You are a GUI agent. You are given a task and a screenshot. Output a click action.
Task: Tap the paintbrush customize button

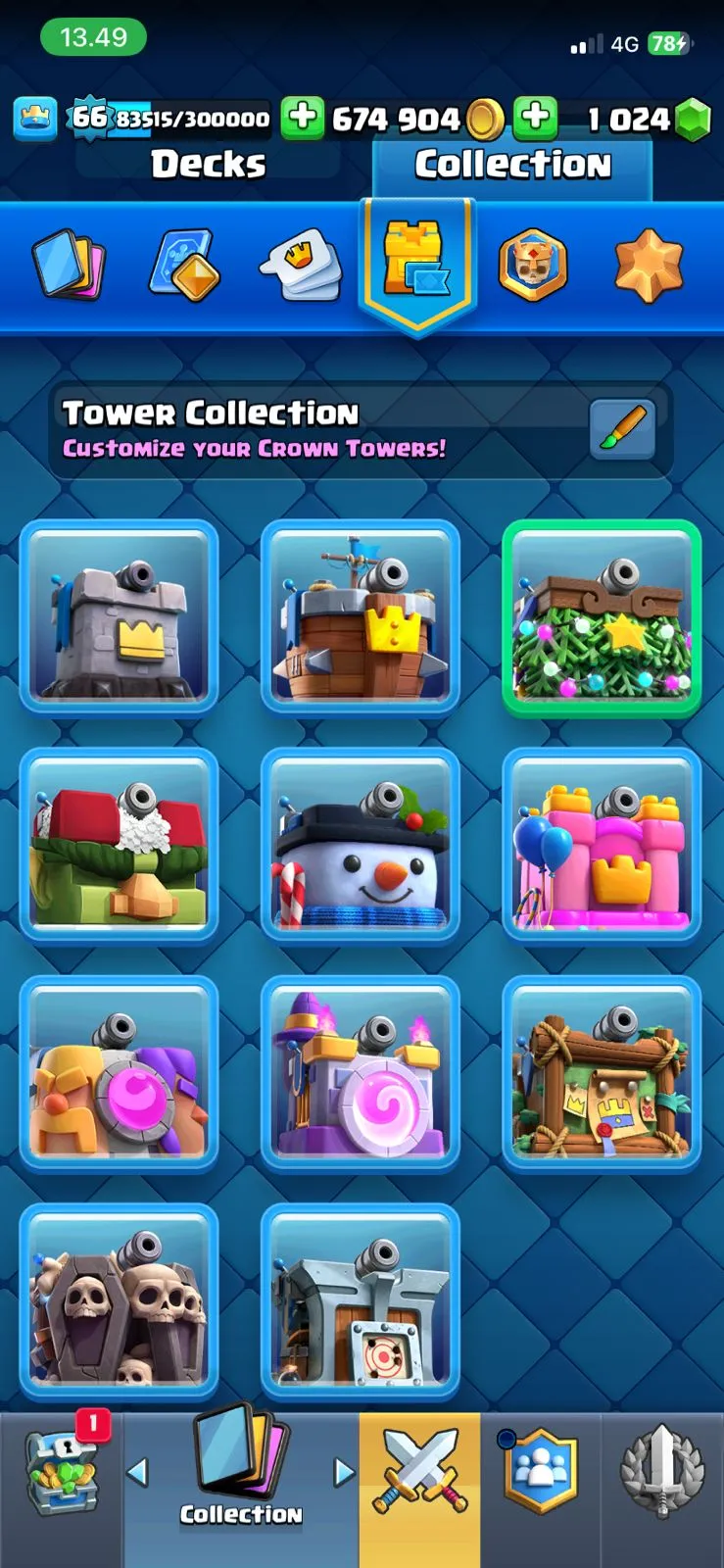coord(622,429)
